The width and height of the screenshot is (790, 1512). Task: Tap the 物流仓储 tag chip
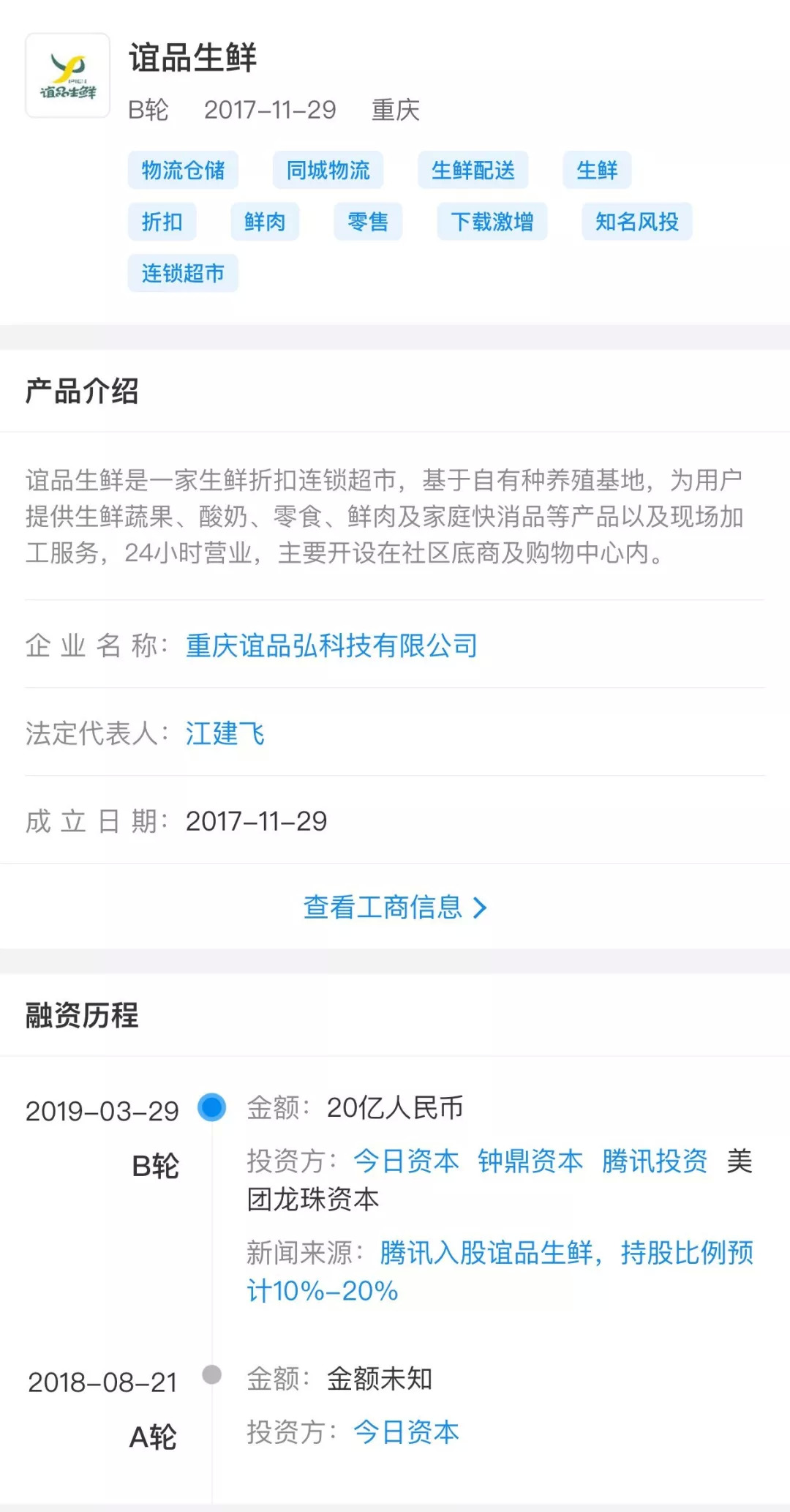pos(183,171)
